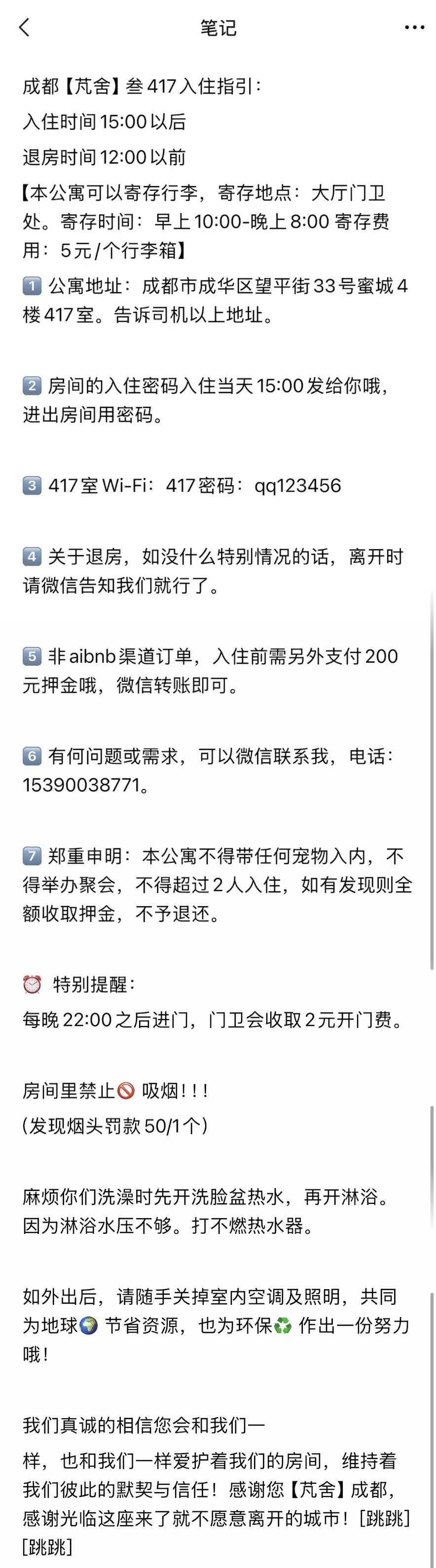Open the three-dot overflow menu
Image resolution: width=436 pixels, height=1568 pixels.
tap(414, 28)
